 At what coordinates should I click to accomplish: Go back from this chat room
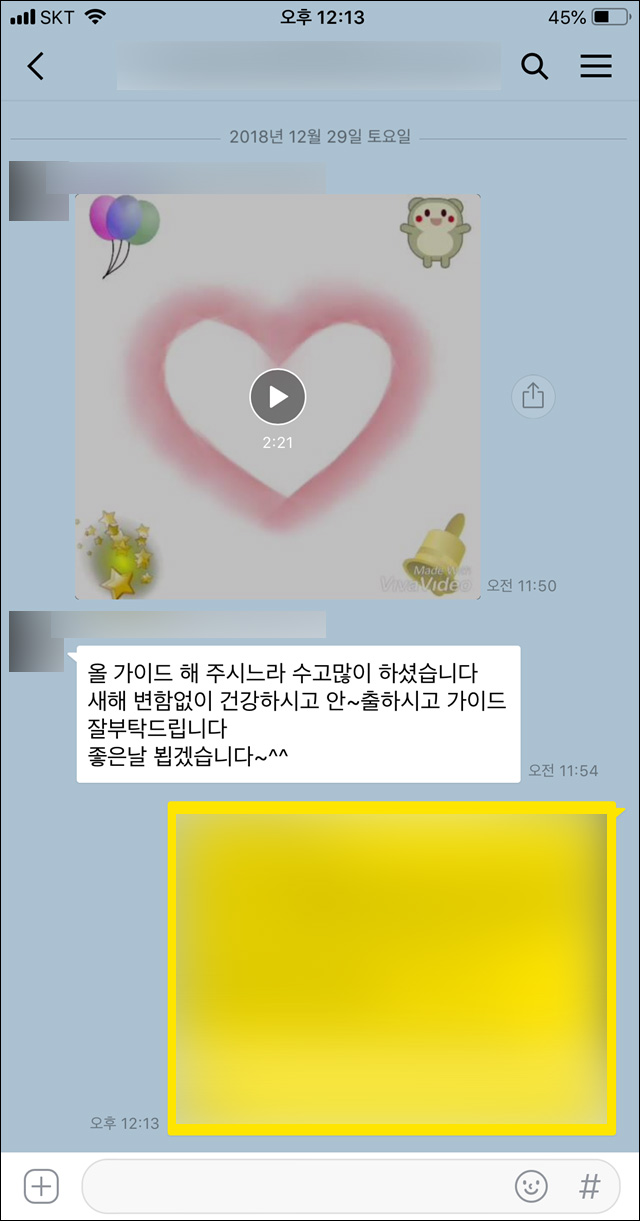tap(36, 67)
